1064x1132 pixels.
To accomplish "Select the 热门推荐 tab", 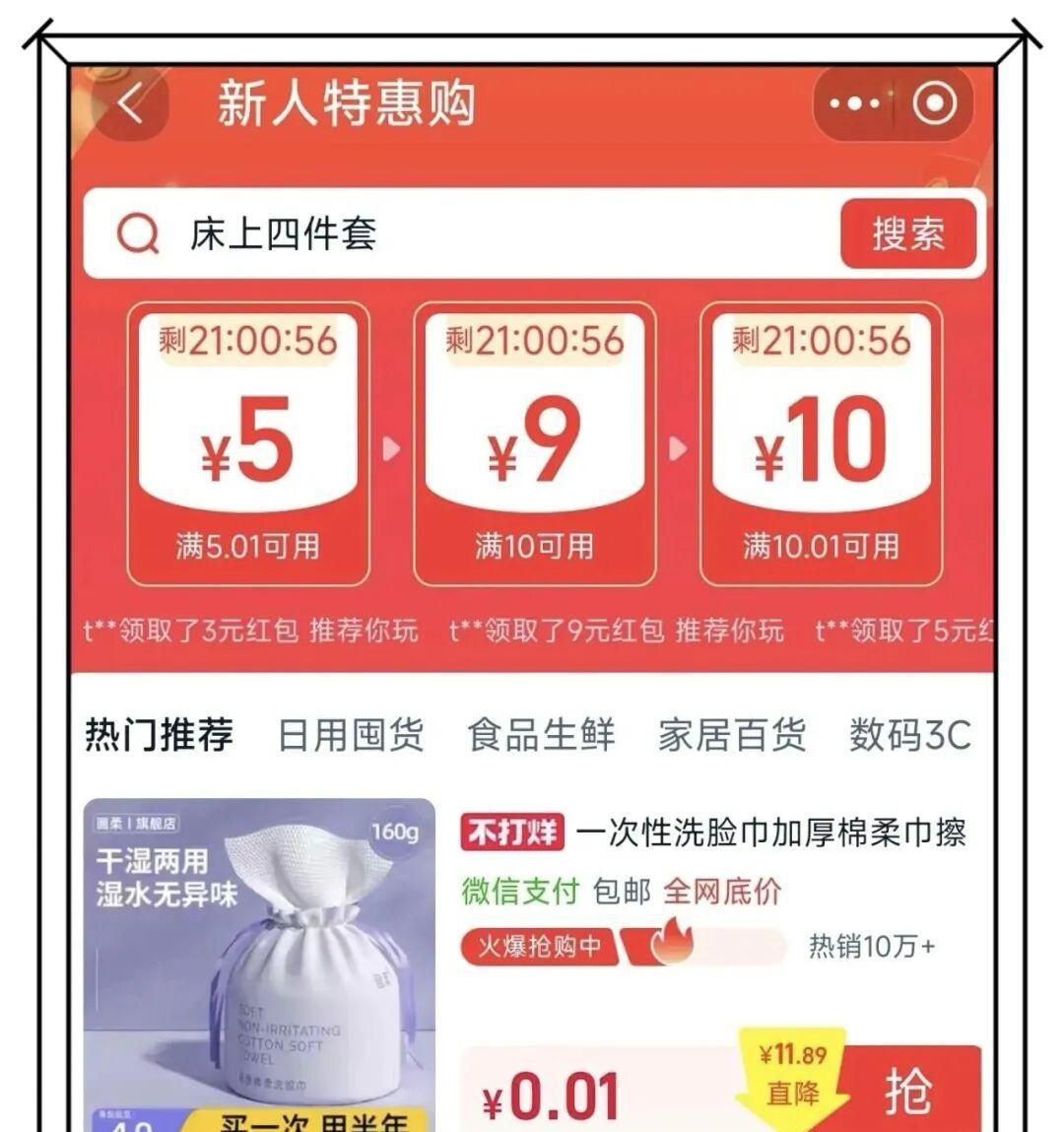I will pos(160,735).
